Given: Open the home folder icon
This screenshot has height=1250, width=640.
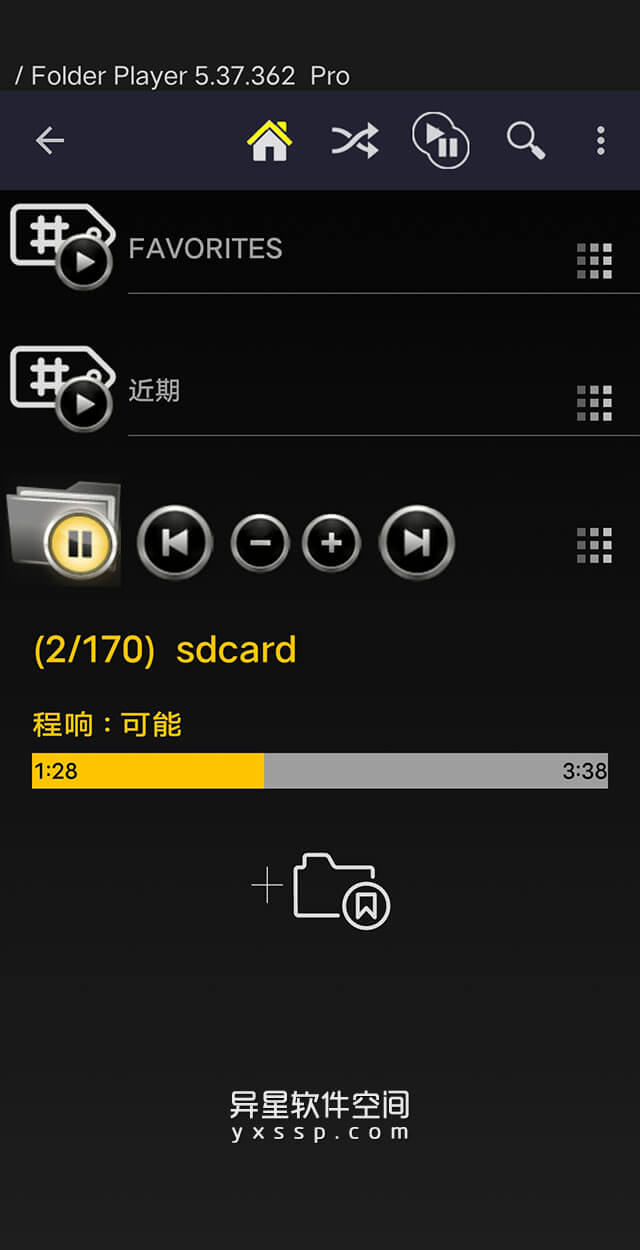Looking at the screenshot, I should (270, 141).
